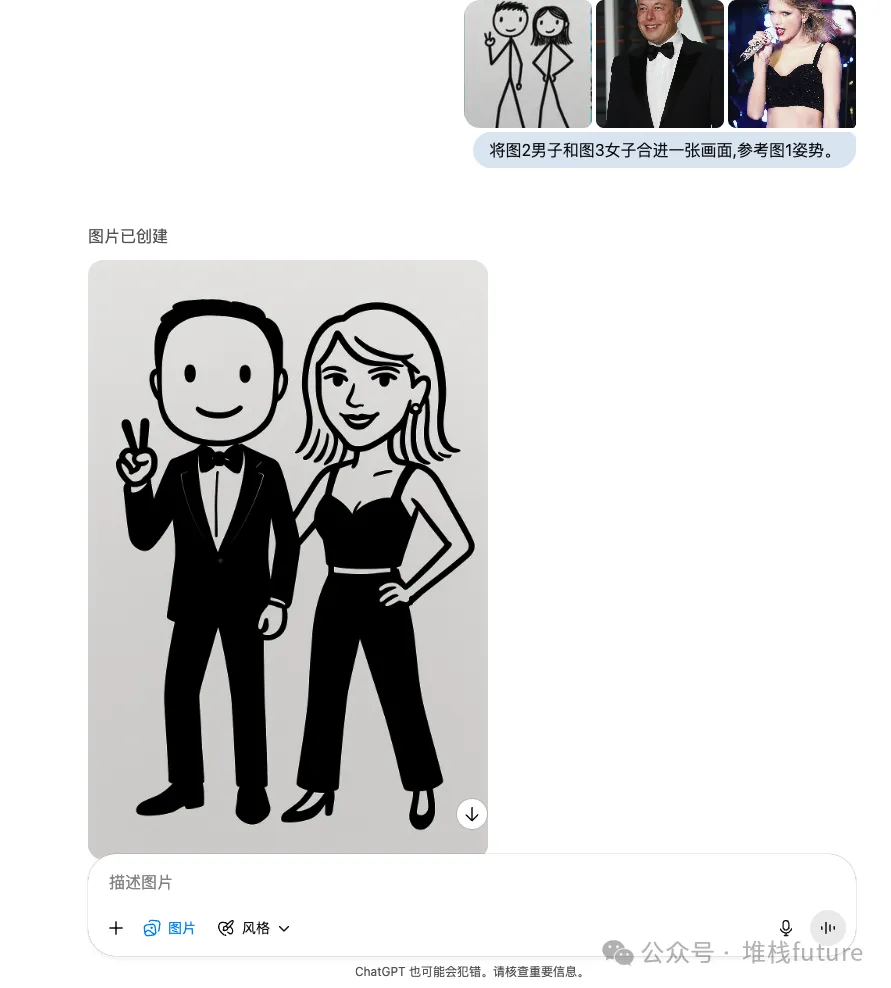Click the download arrow on the generated image
The height and width of the screenshot is (988, 891).
(471, 814)
